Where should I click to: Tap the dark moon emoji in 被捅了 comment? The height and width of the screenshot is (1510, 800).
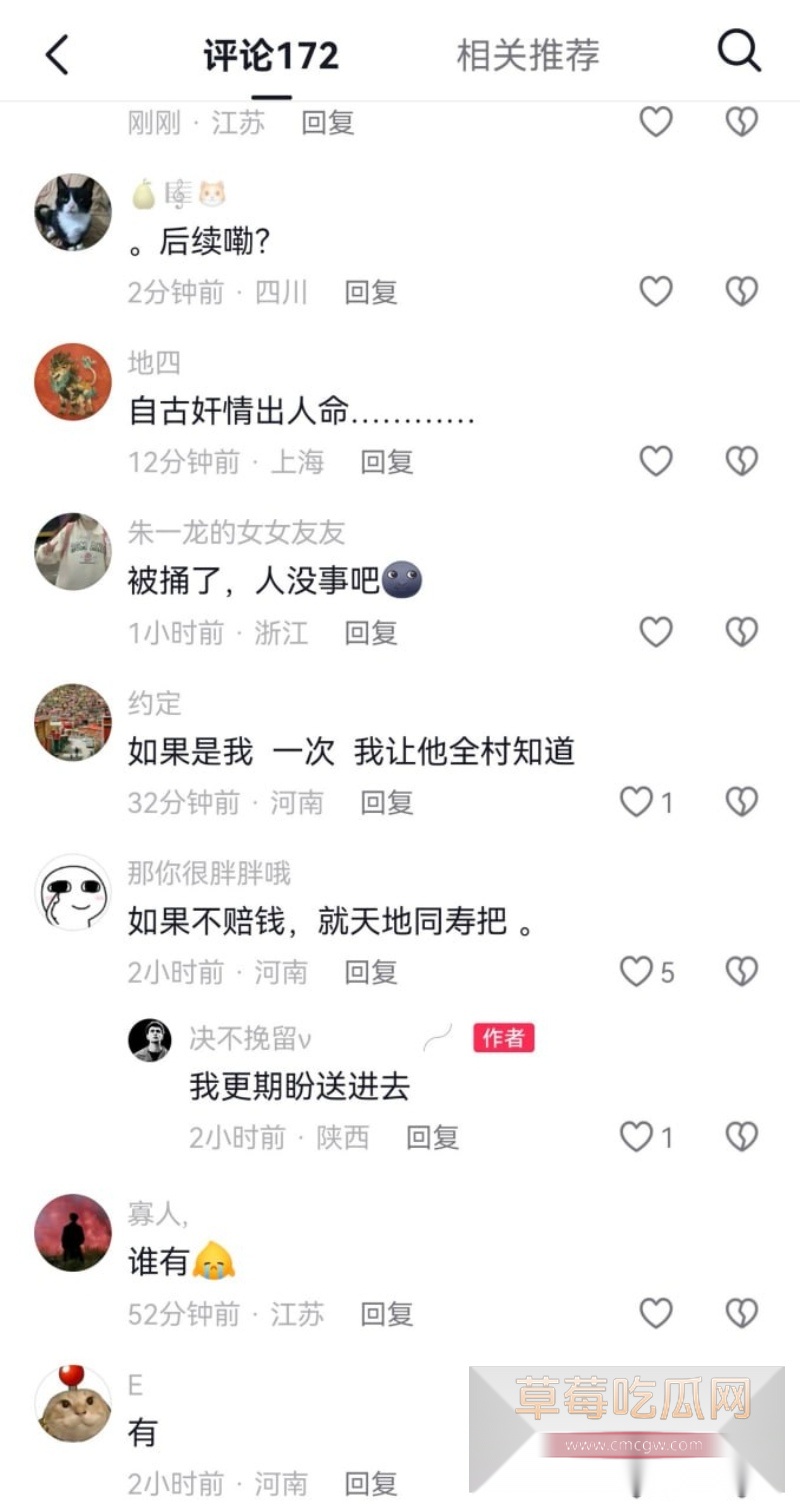[x=399, y=581]
